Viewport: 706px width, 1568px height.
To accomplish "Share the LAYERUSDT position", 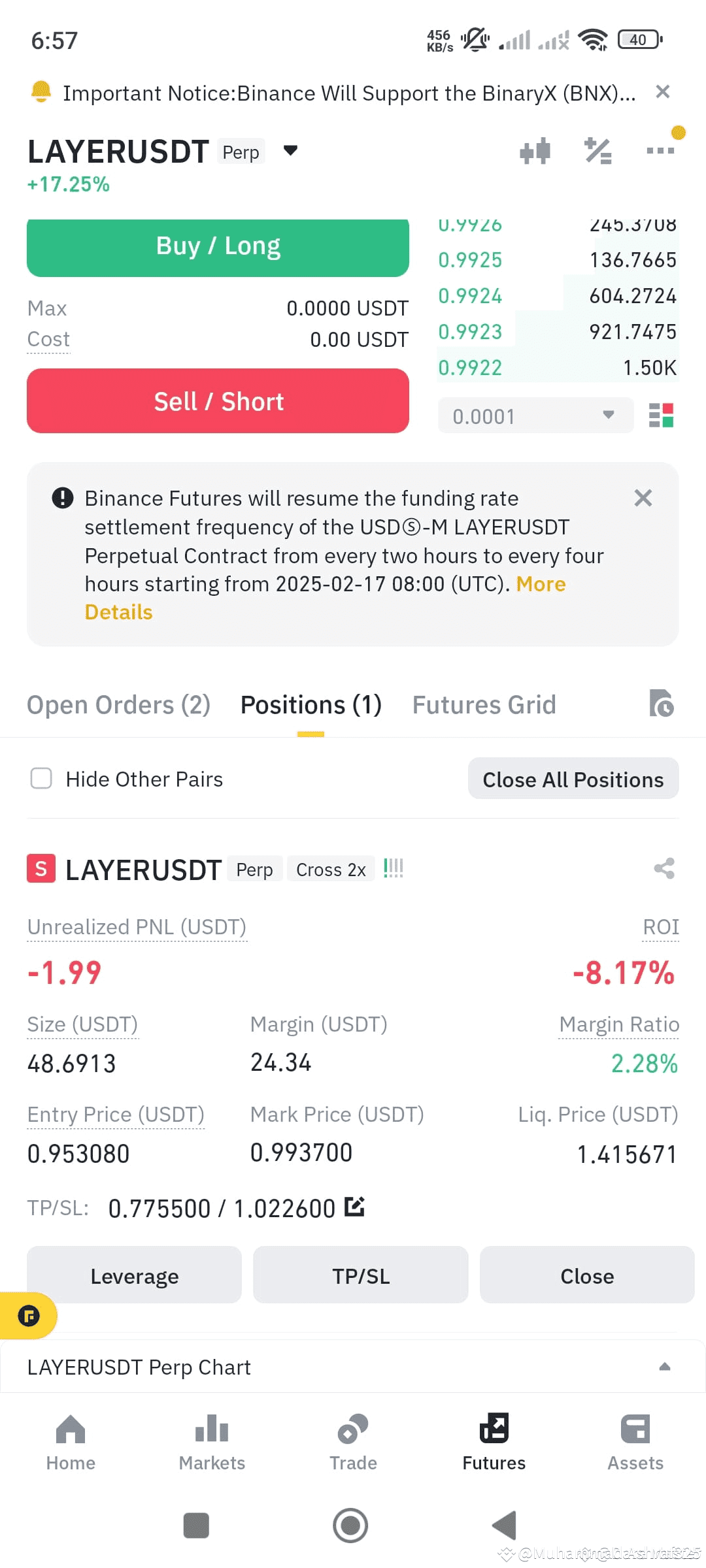I will (664, 868).
